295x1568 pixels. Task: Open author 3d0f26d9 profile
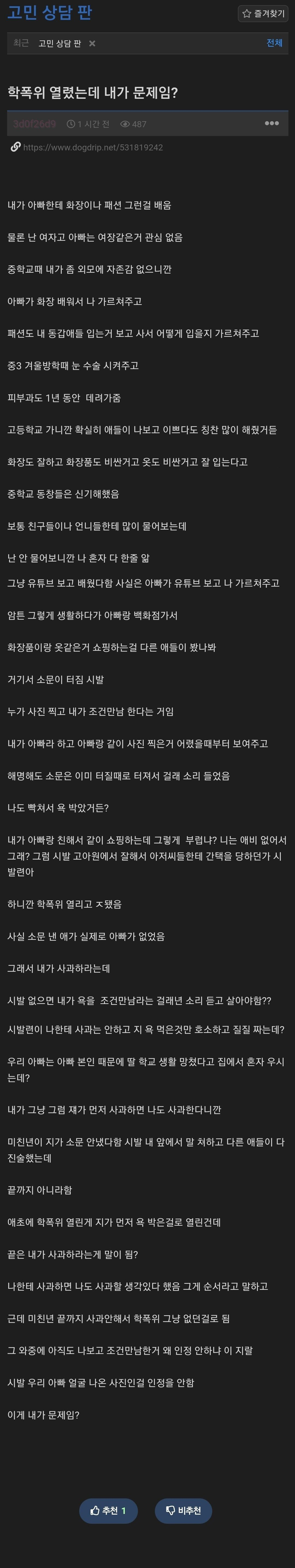coord(34,124)
